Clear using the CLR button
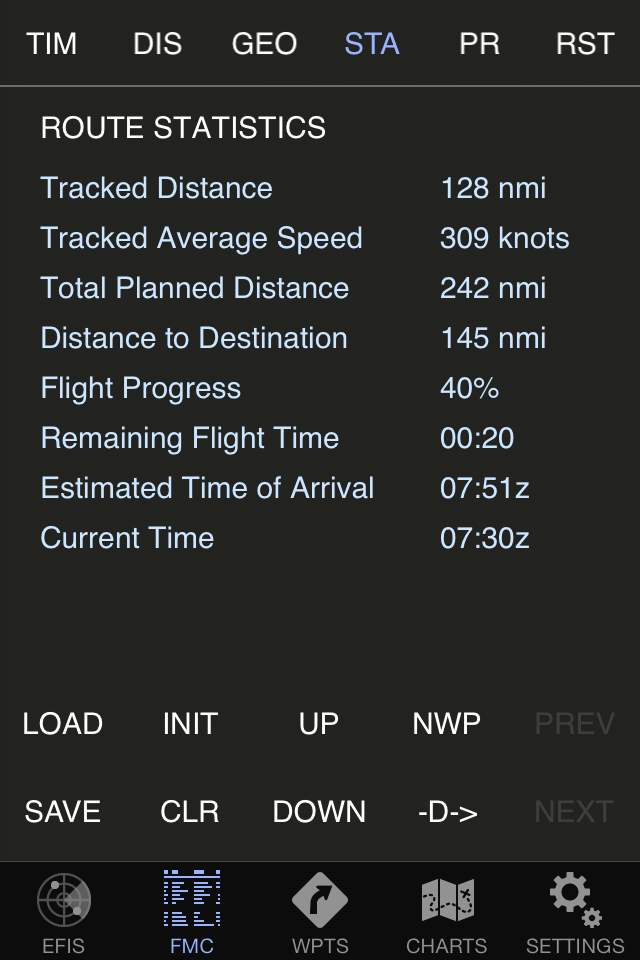This screenshot has height=960, width=640. tap(190, 811)
